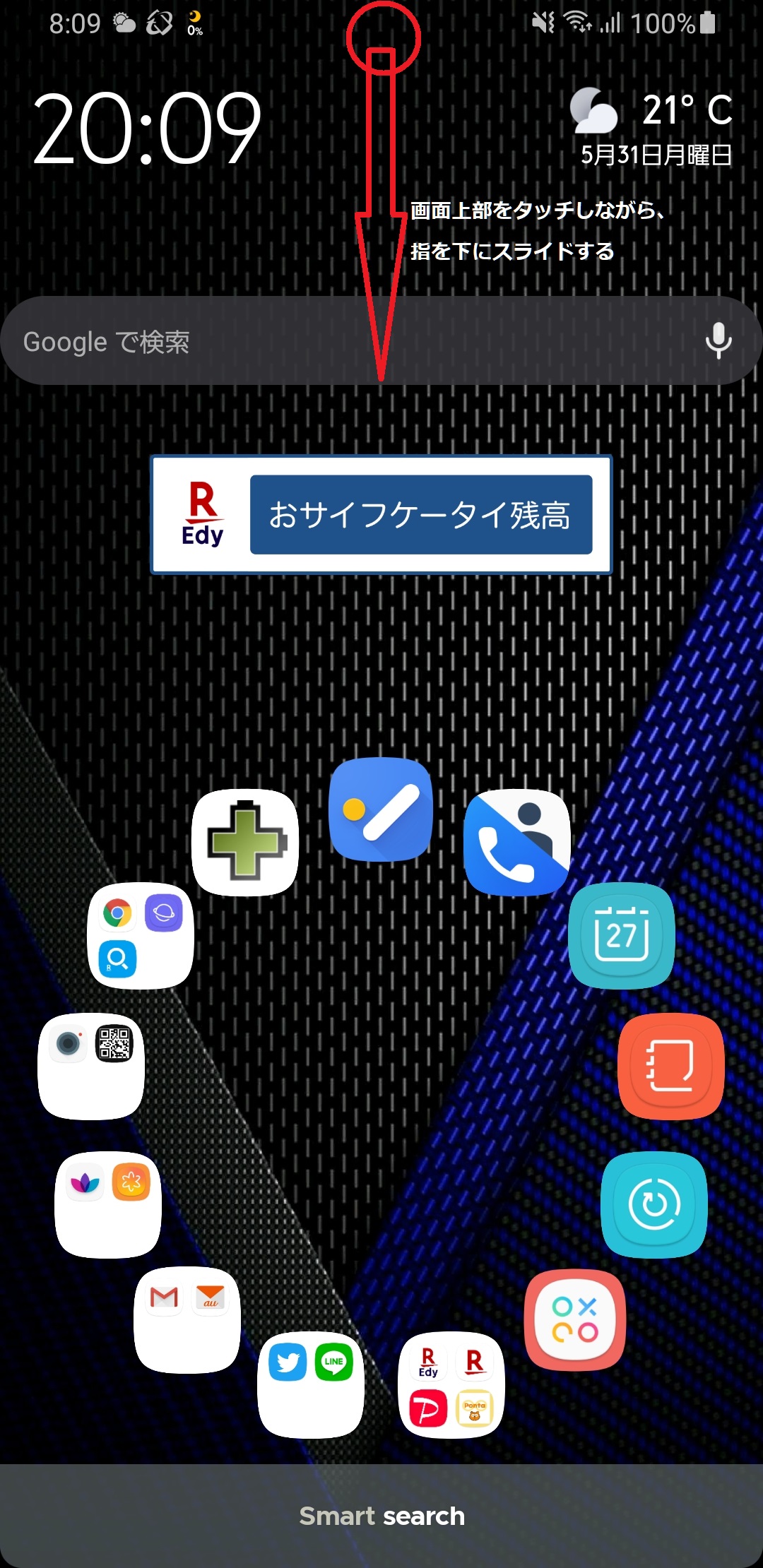Start voice search with the microphone

[718, 341]
